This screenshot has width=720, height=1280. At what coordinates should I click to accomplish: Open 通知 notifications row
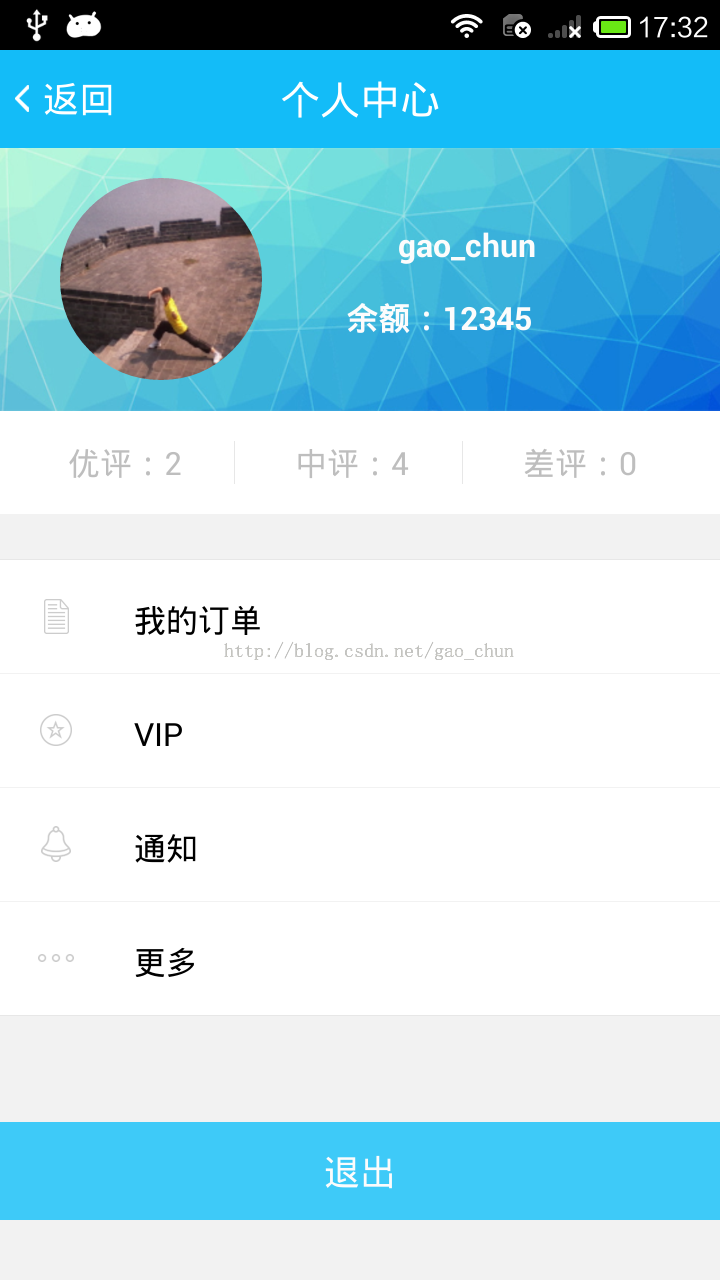360,845
